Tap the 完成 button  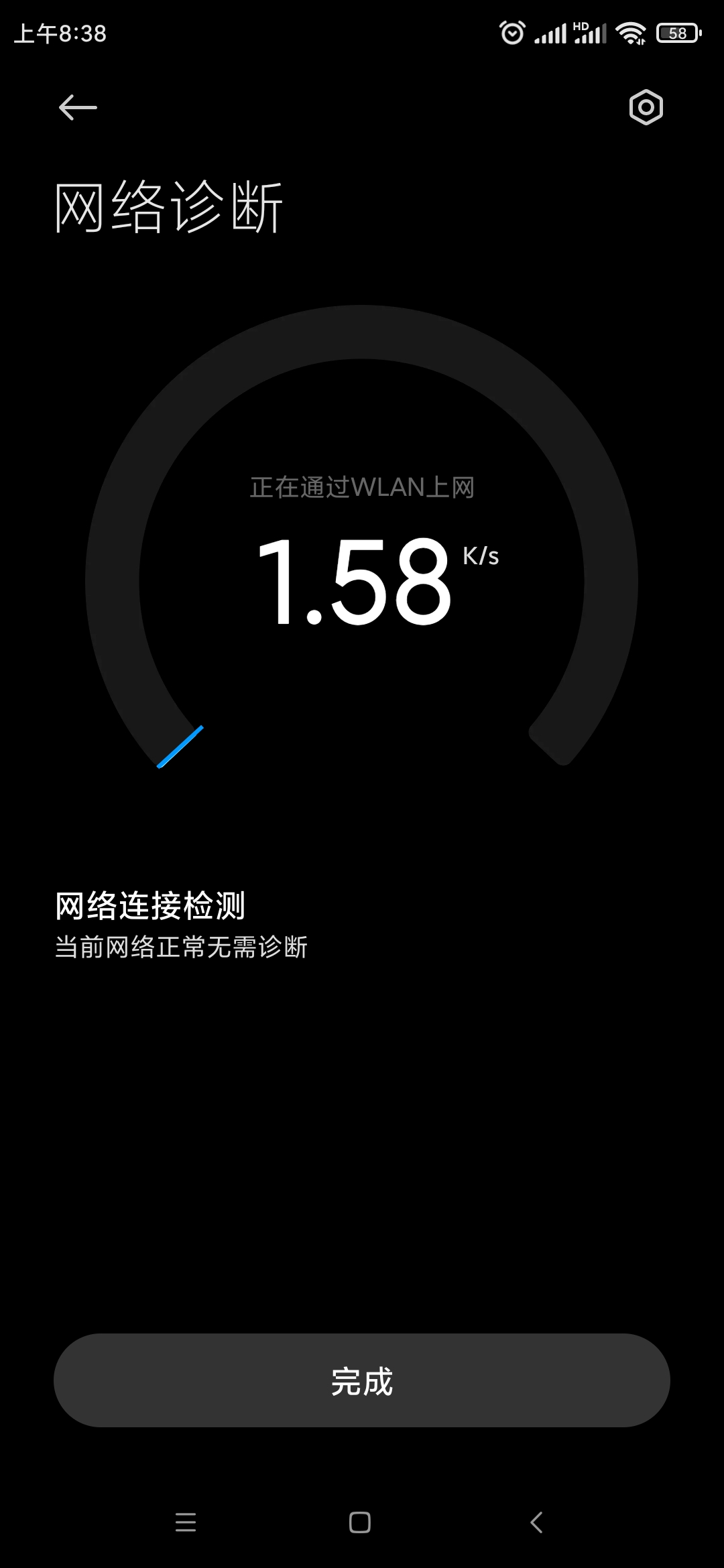pos(362,1380)
